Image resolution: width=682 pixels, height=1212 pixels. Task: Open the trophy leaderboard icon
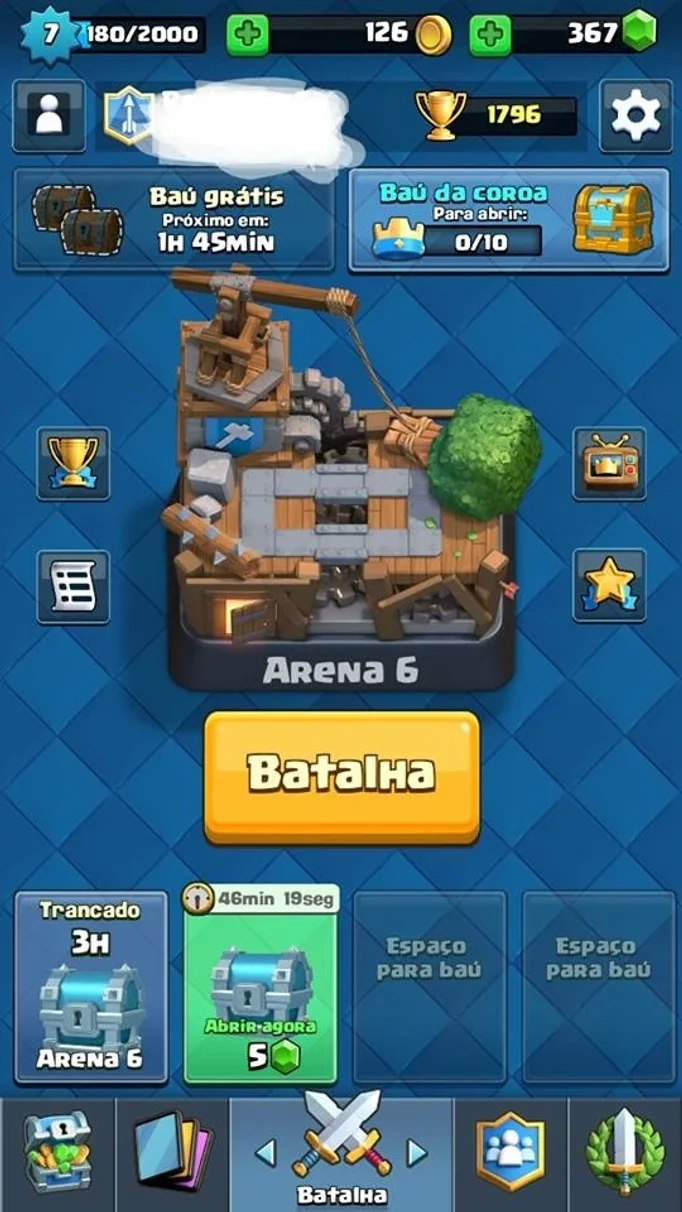73,464
